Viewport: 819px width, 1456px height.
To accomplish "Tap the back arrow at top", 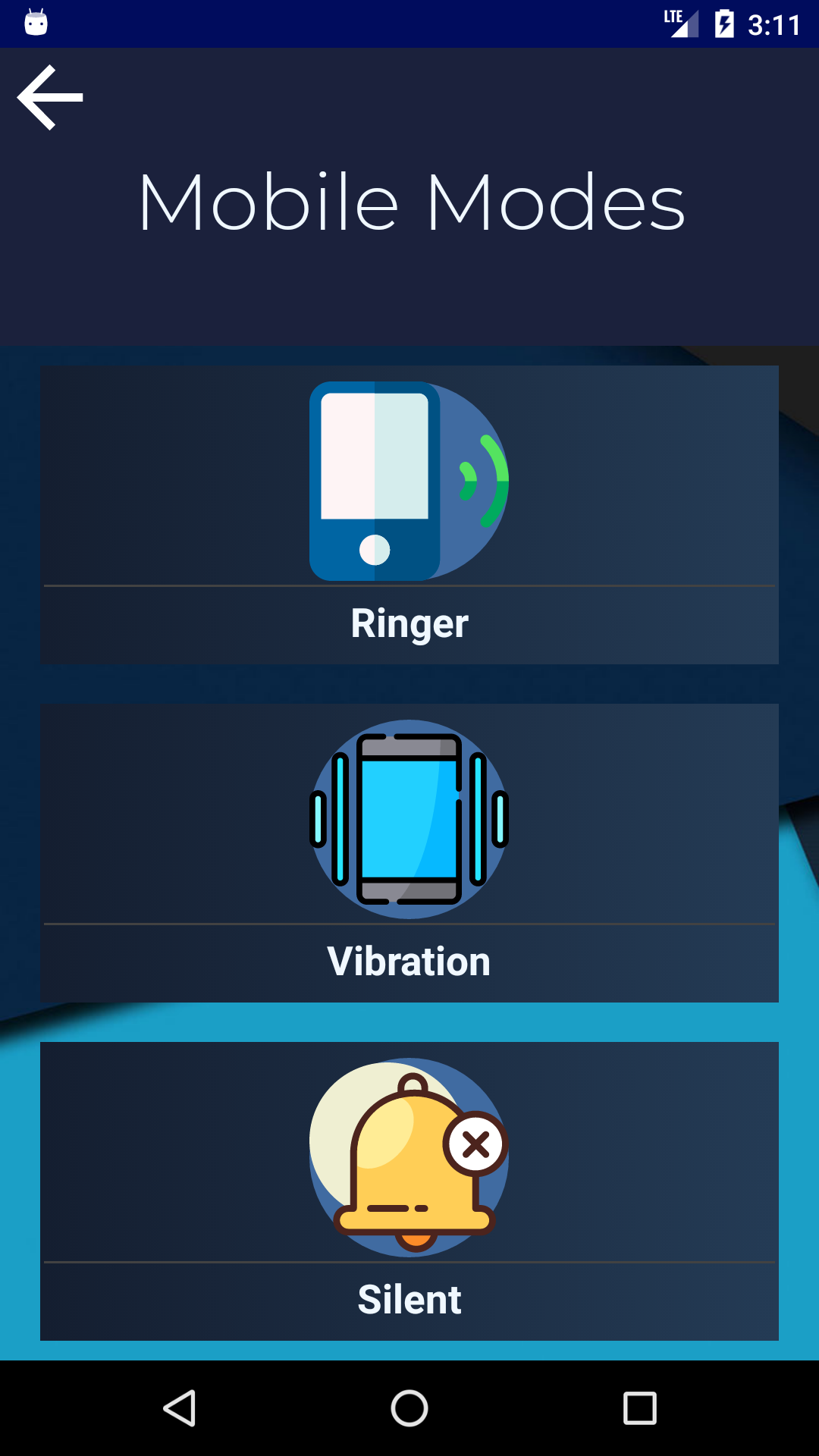I will pyautogui.click(x=50, y=97).
